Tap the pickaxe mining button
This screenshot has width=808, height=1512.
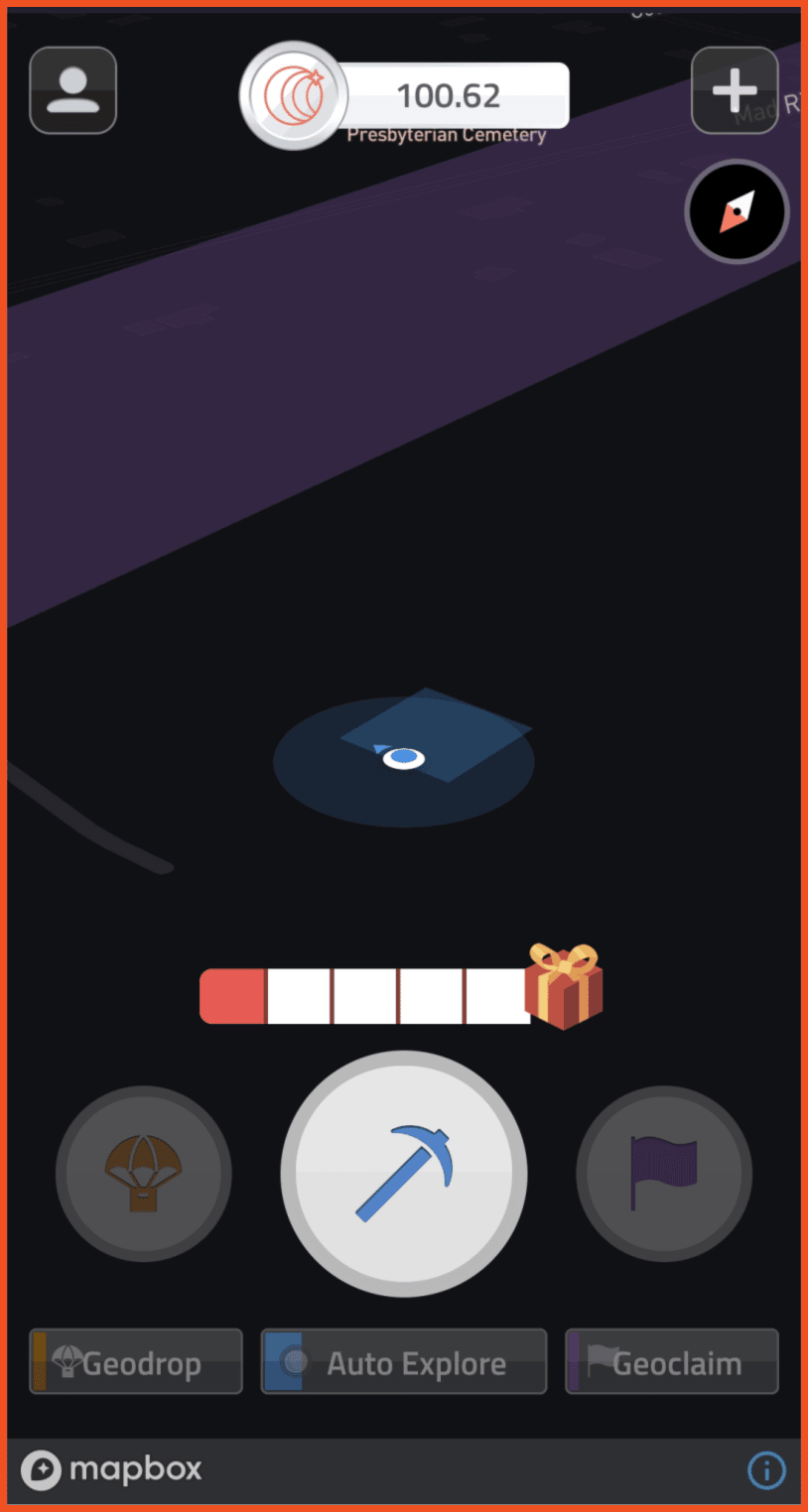[404, 1174]
